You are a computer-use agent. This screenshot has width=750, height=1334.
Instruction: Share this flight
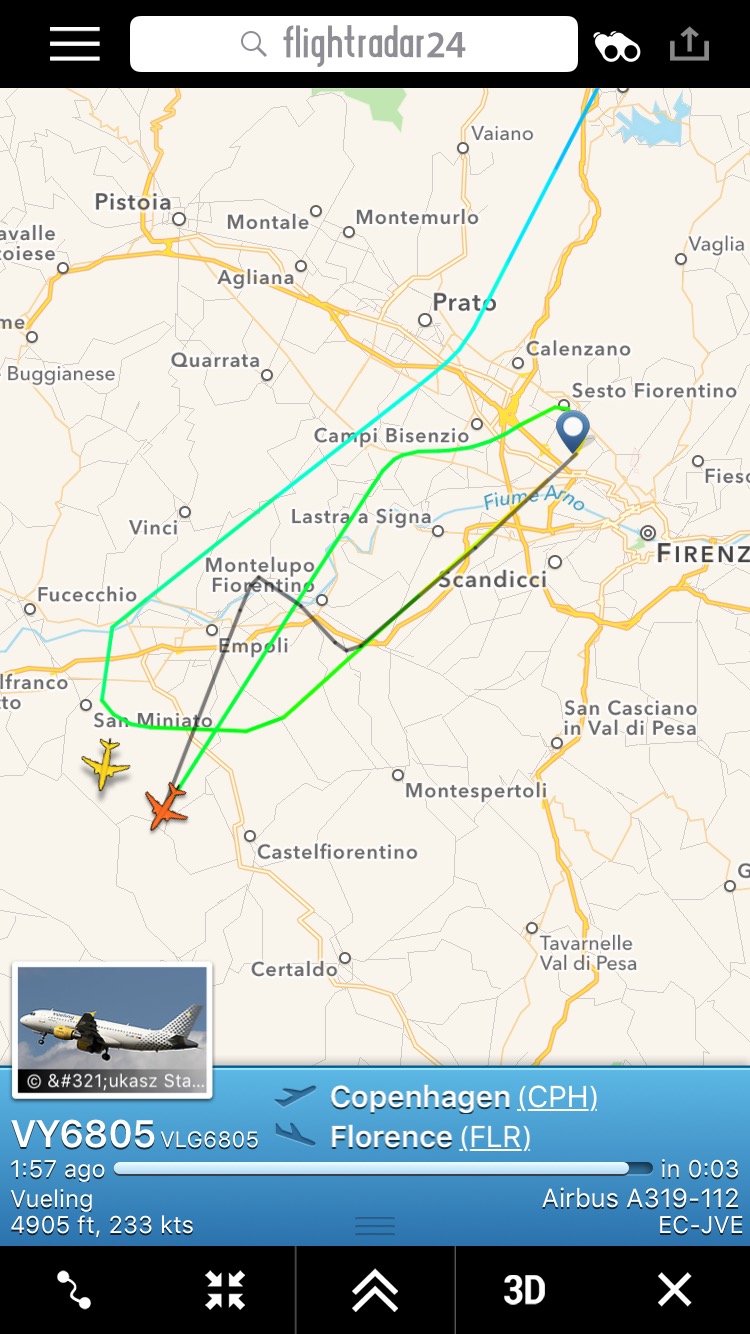tap(689, 44)
